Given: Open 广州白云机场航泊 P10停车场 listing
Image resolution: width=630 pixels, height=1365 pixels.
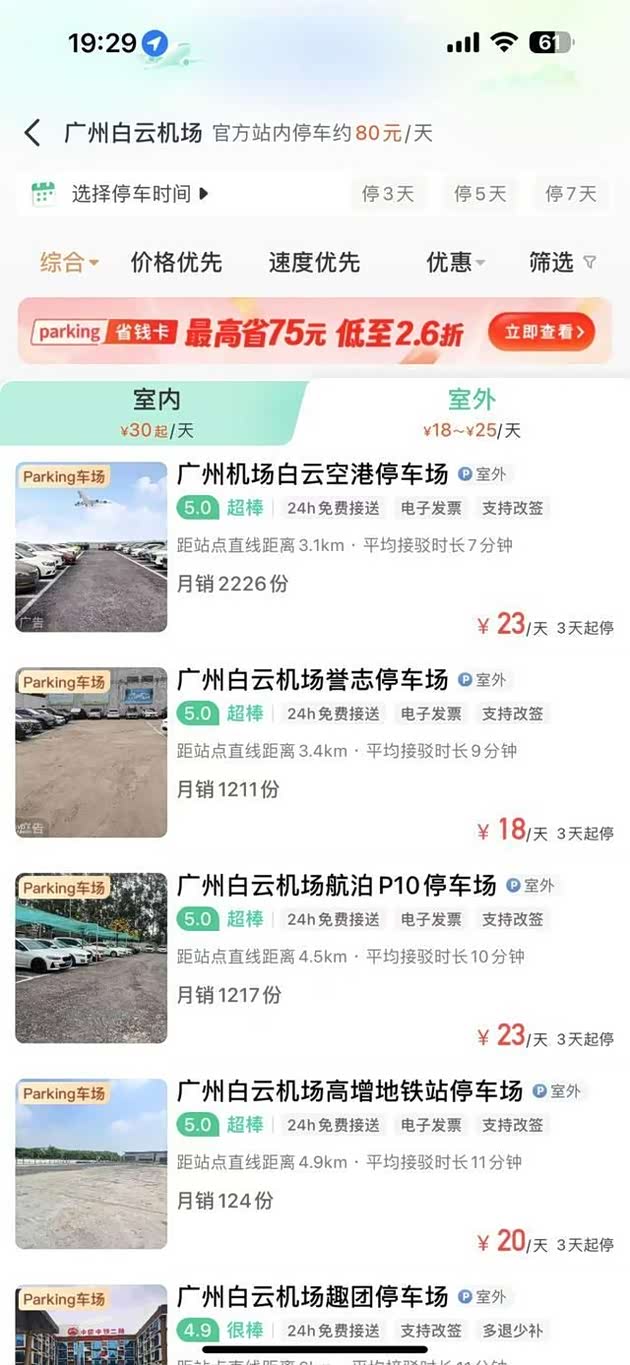Looking at the screenshot, I should point(336,886).
